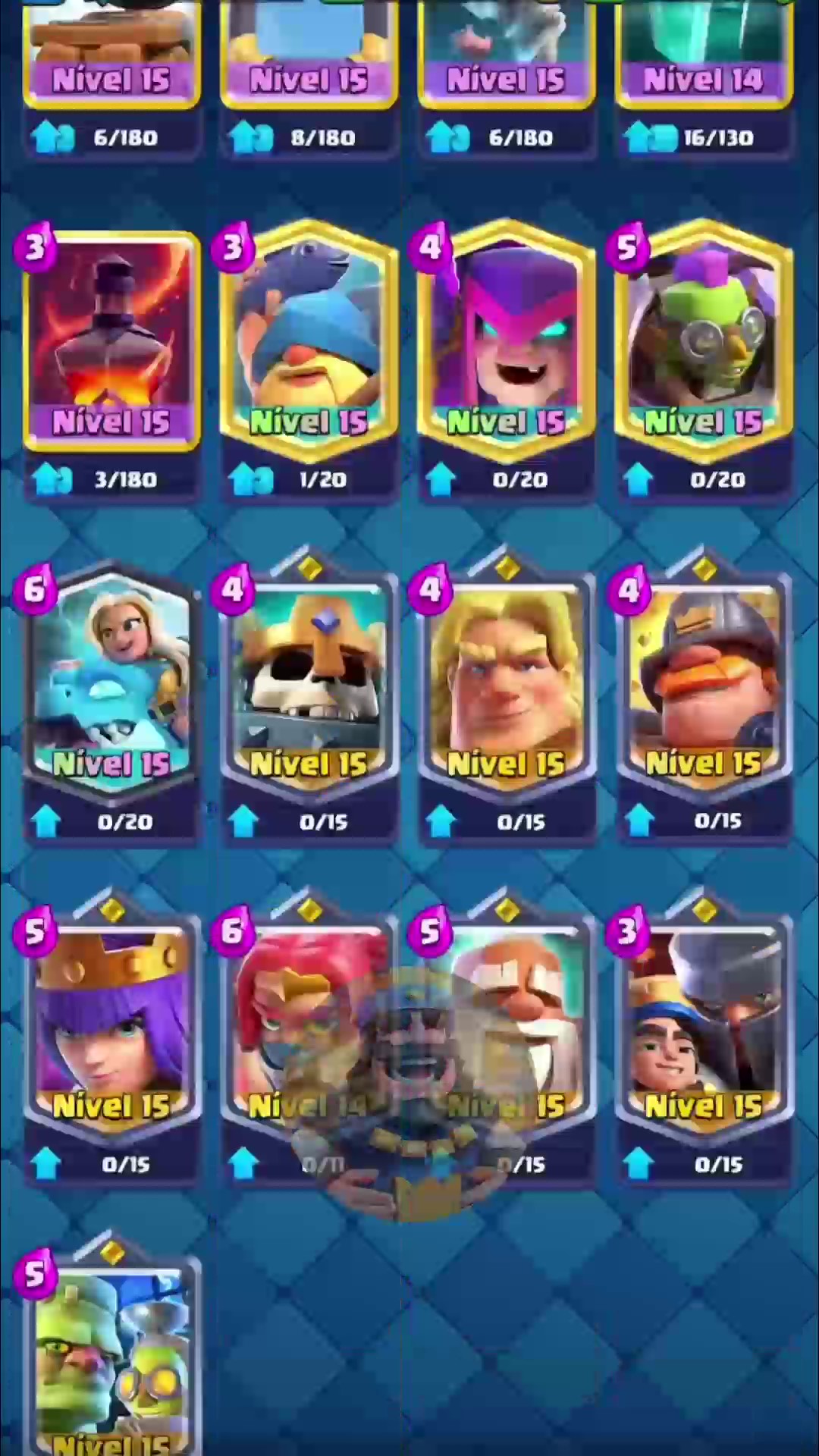Select the Goblinstein card
The height and width of the screenshot is (1456, 819).
112,1357
